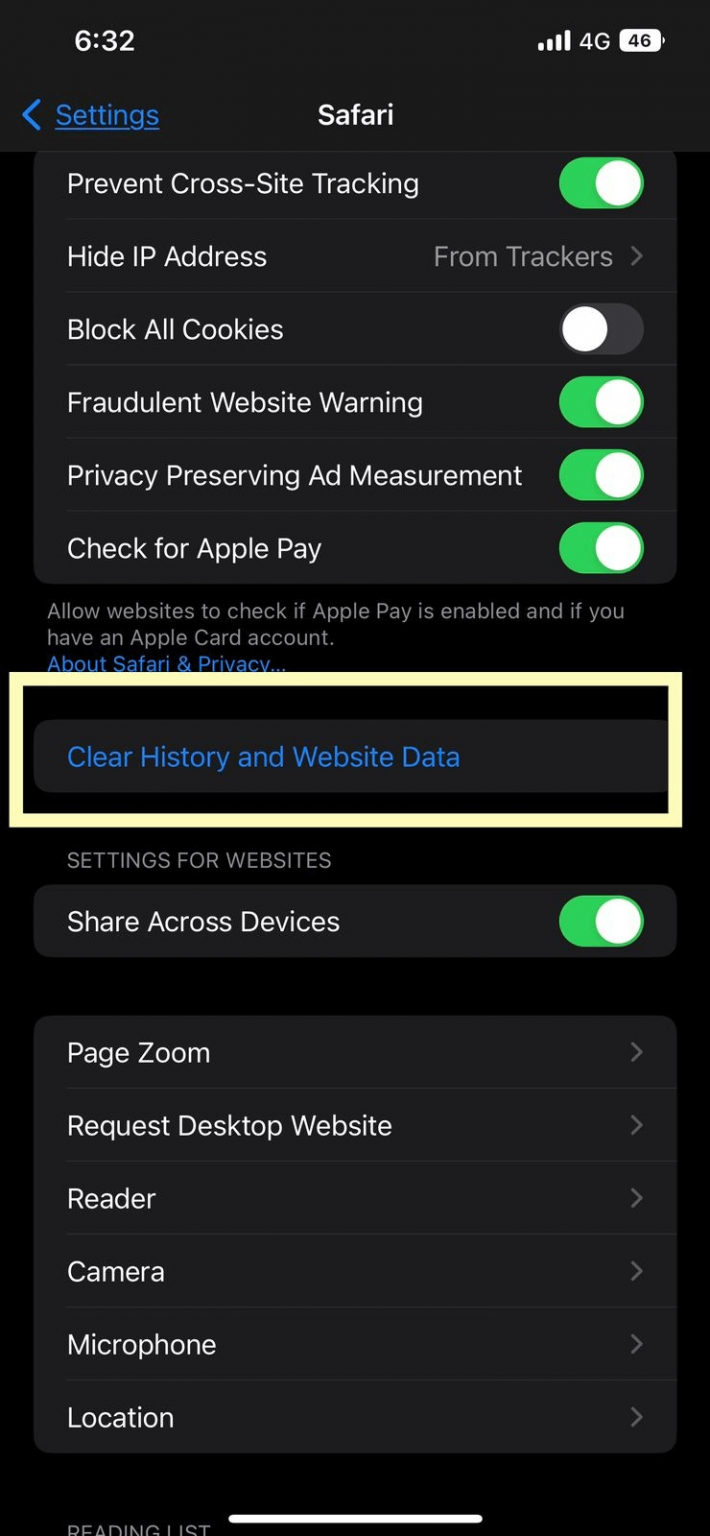Enable Block All Cookies
Viewport: 710px width, 1536px height.
pos(600,330)
